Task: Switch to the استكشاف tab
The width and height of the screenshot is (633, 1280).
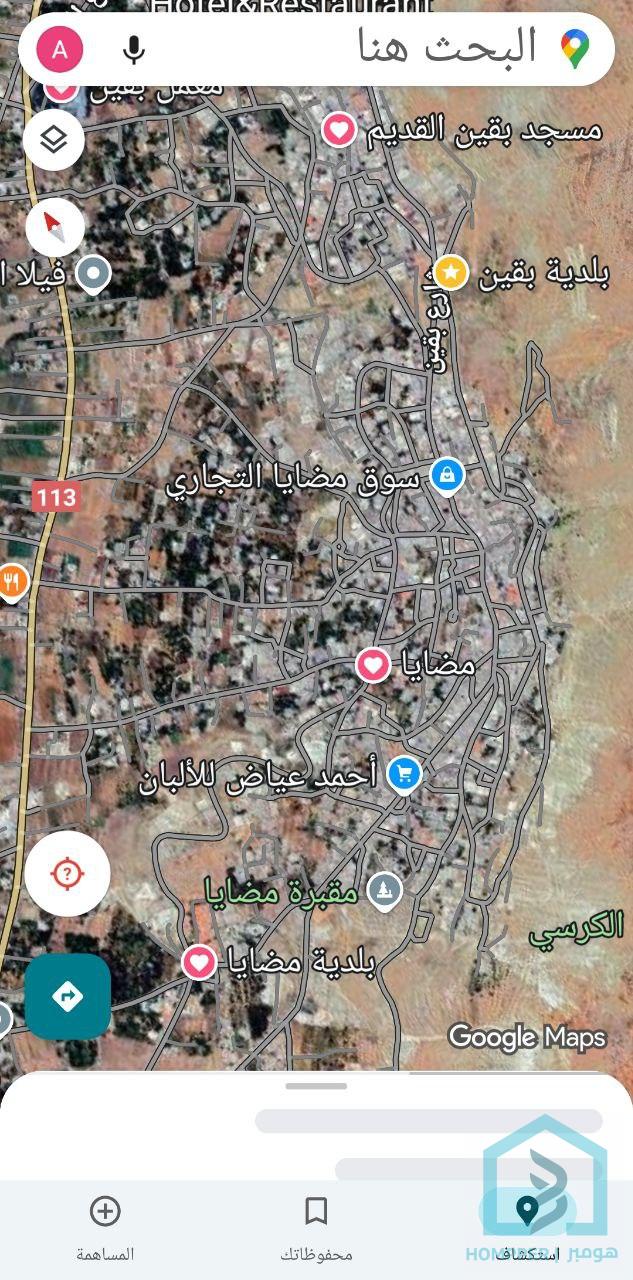Action: click(527, 1228)
